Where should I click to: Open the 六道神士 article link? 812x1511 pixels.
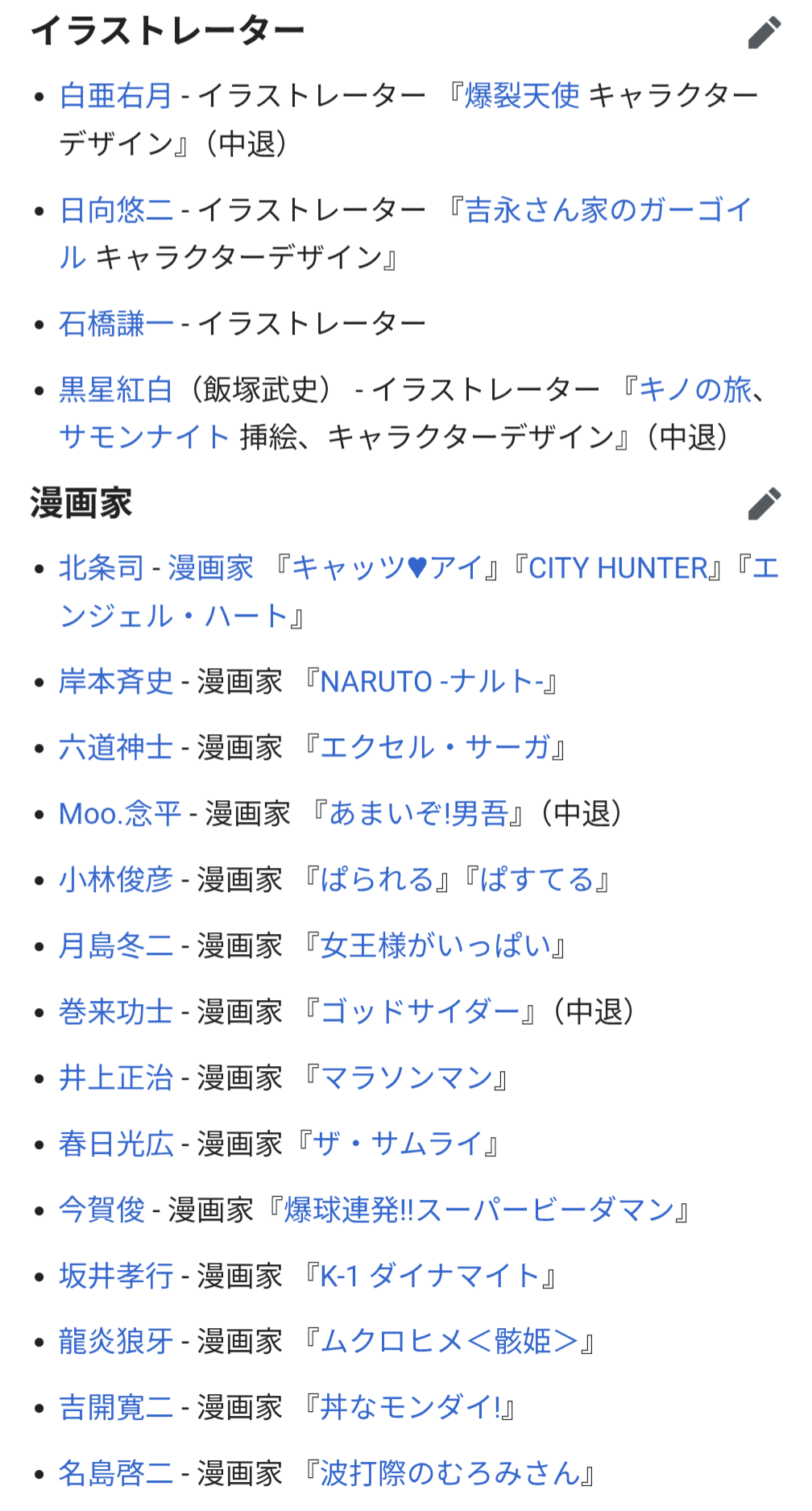(x=115, y=748)
